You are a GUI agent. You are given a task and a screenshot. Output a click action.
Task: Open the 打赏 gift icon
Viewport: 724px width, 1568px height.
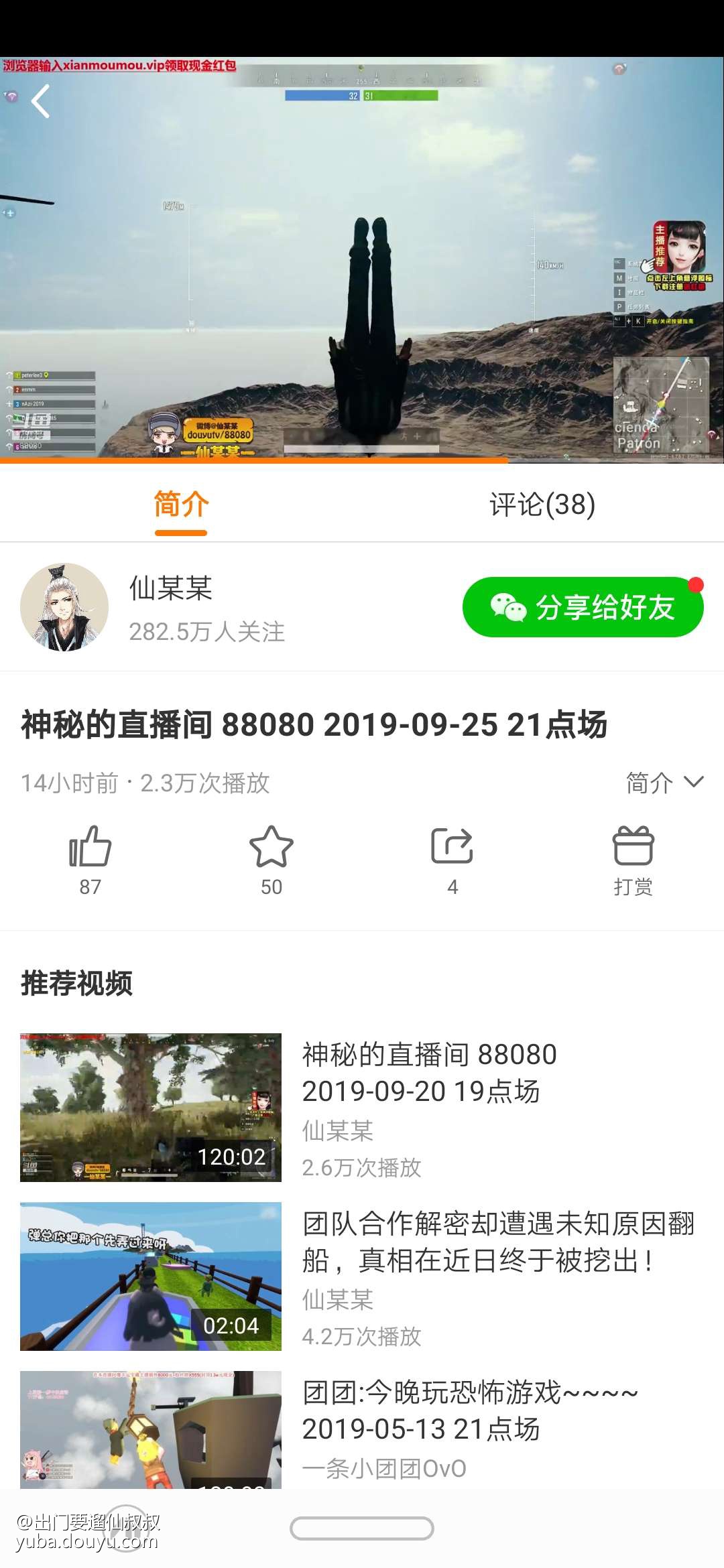click(x=633, y=847)
